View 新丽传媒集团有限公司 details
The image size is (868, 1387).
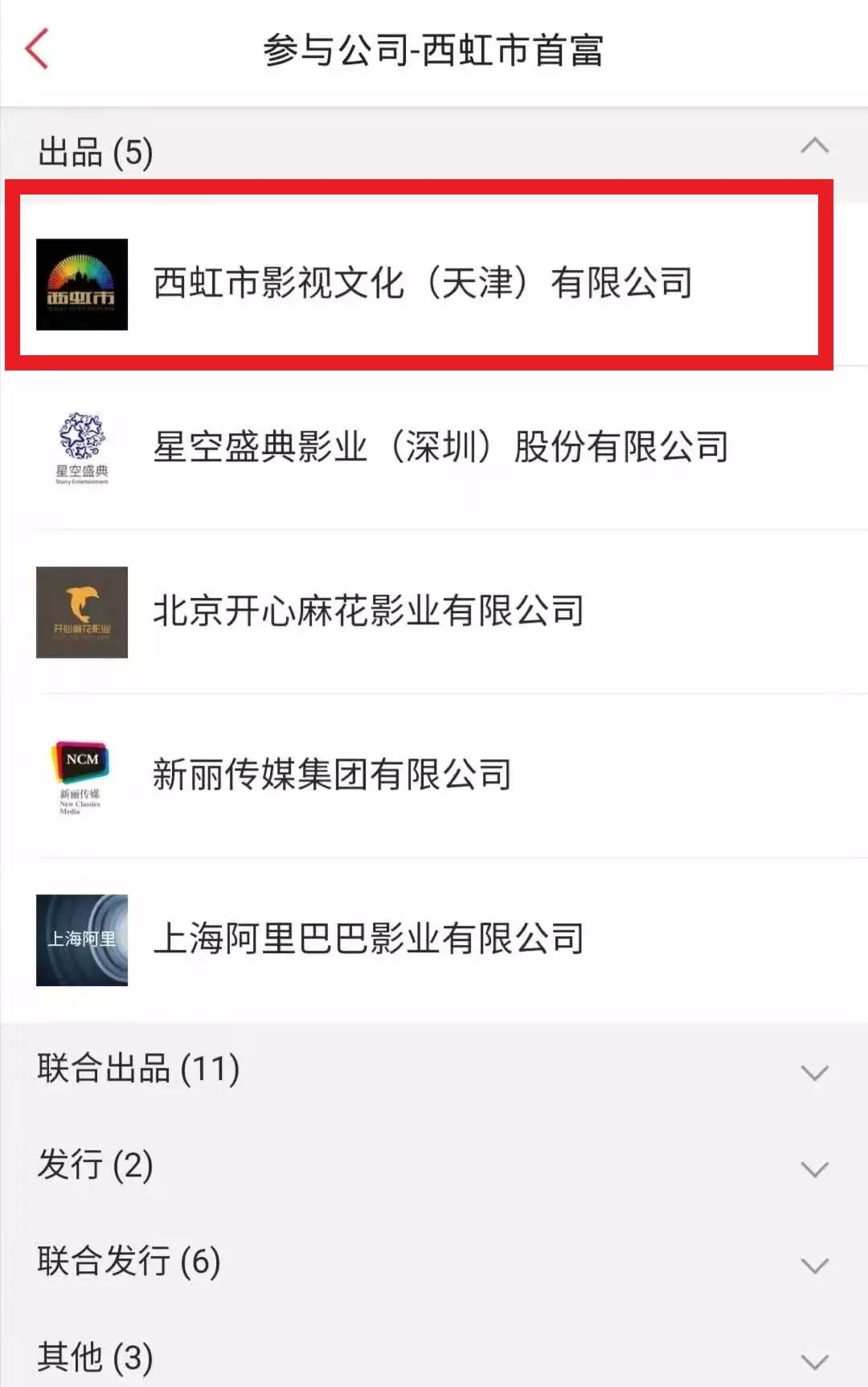click(x=332, y=775)
